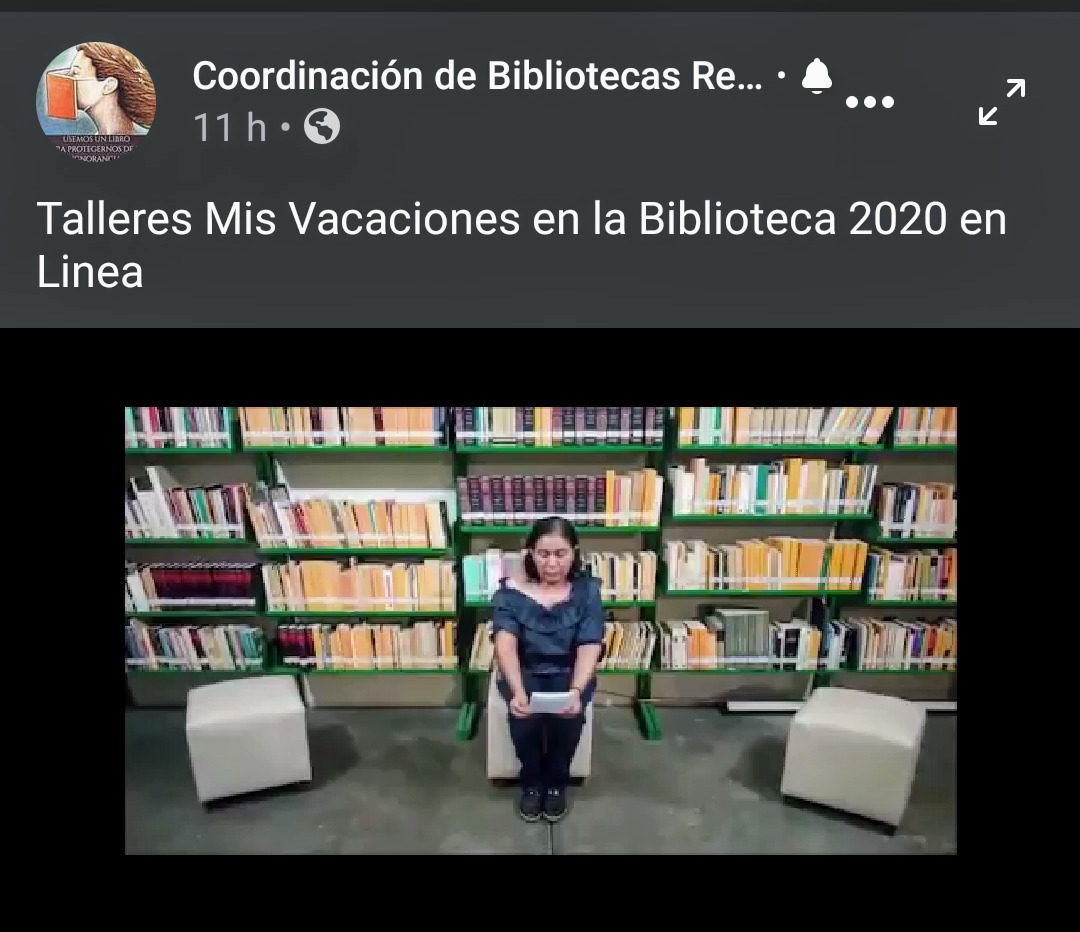Tap the library workshop video
Viewport: 1080px width, 932px height.
coord(540,630)
